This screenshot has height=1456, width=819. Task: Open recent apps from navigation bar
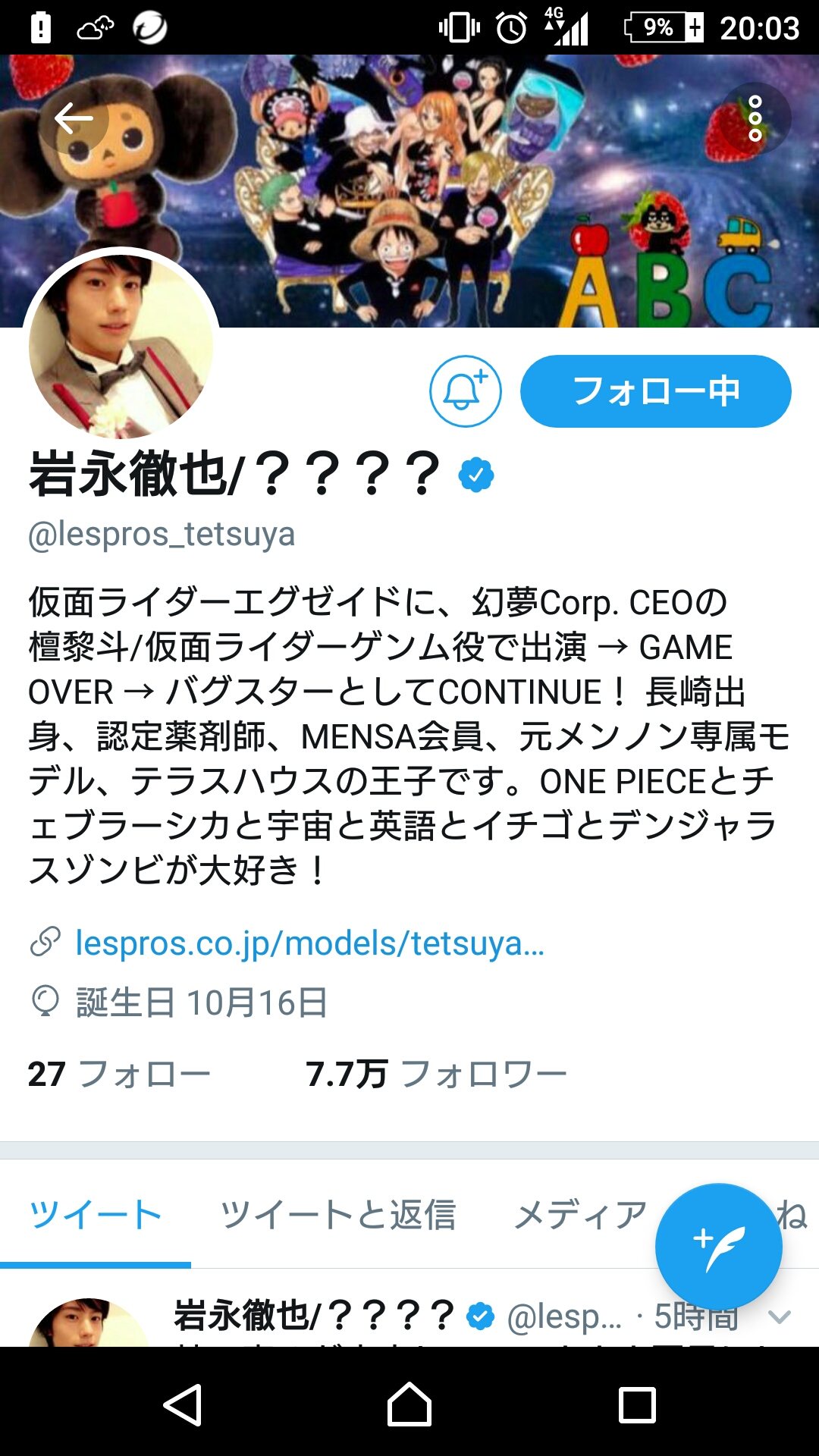pos(637,1404)
